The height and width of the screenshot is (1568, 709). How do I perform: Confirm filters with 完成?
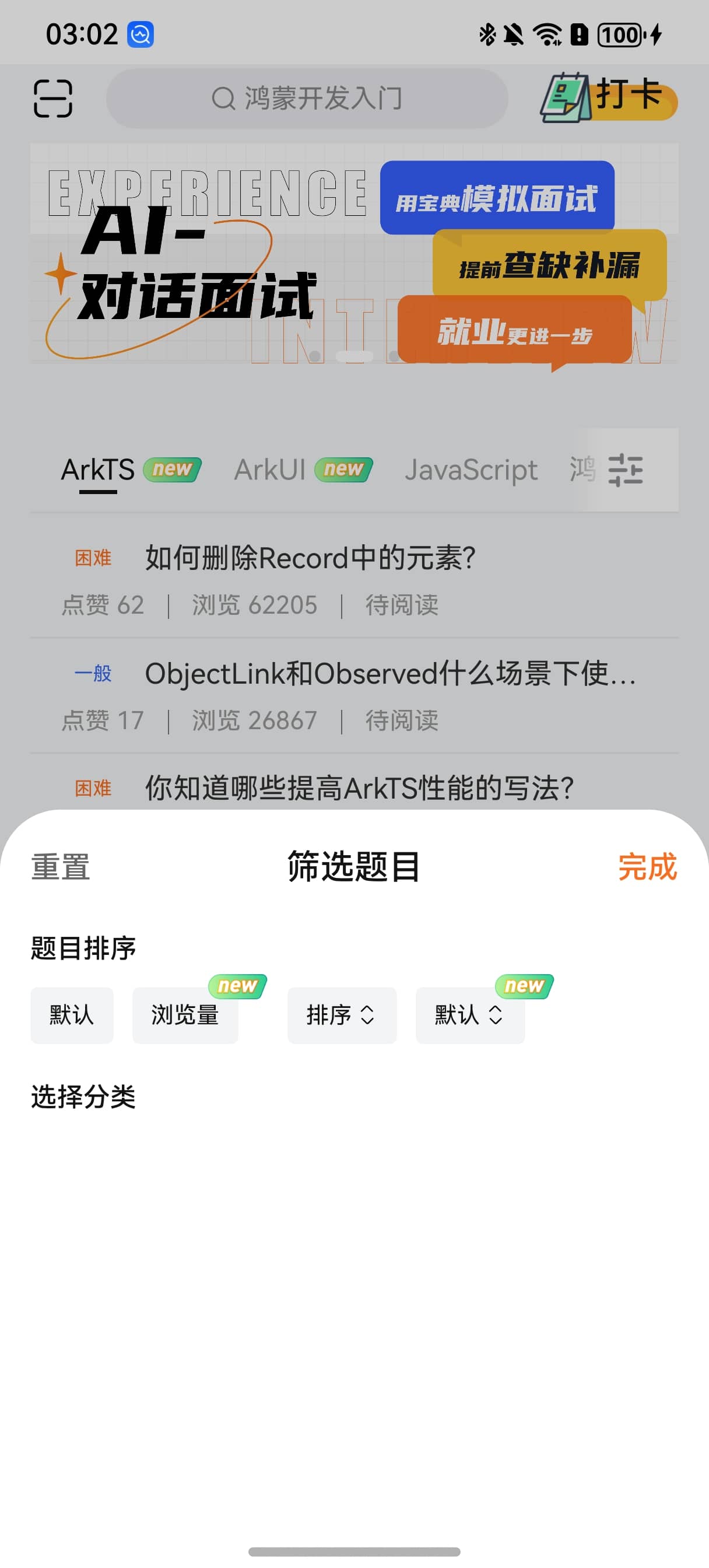[x=647, y=866]
